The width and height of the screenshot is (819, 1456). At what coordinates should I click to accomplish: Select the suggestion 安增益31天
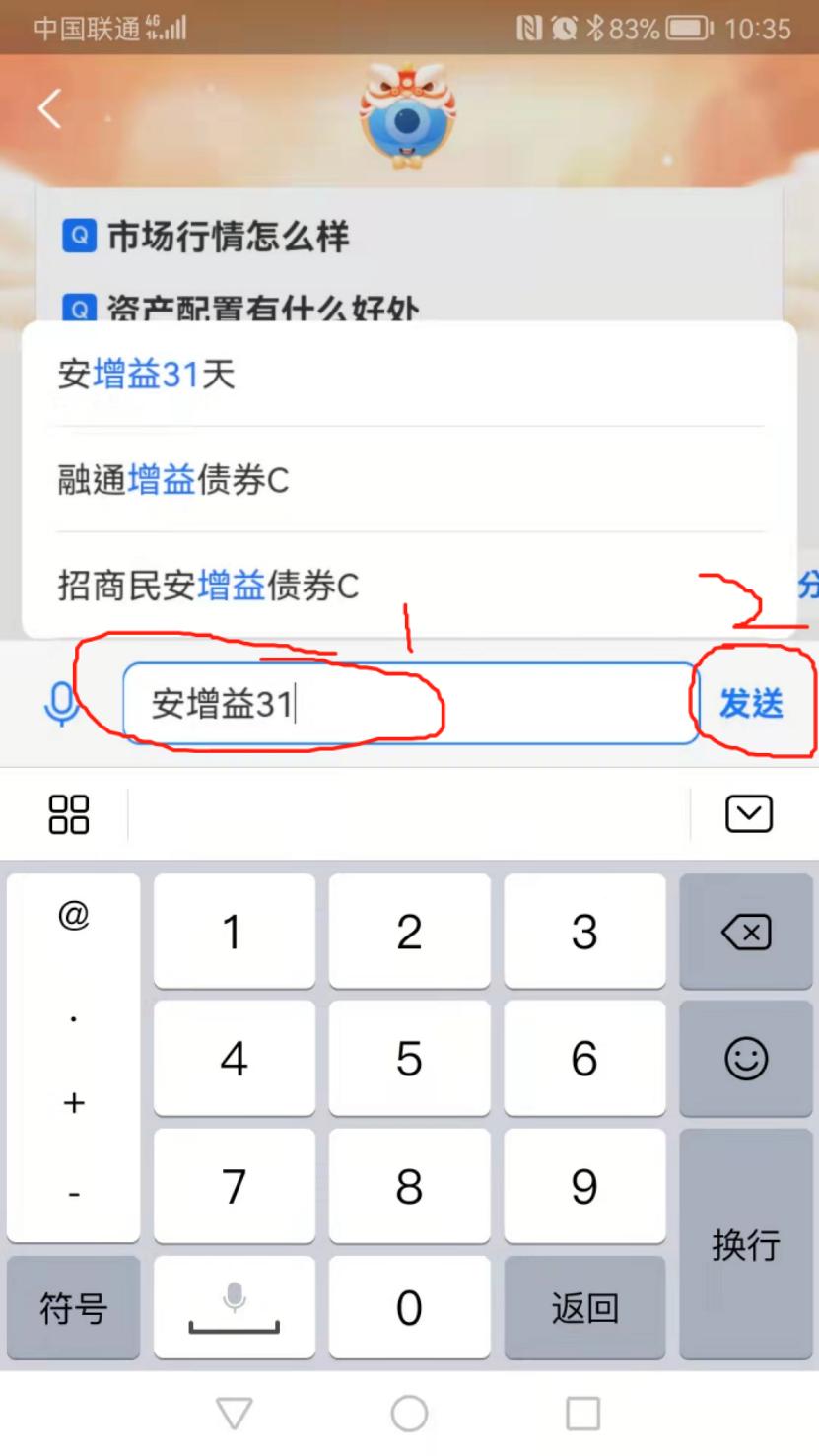[409, 375]
